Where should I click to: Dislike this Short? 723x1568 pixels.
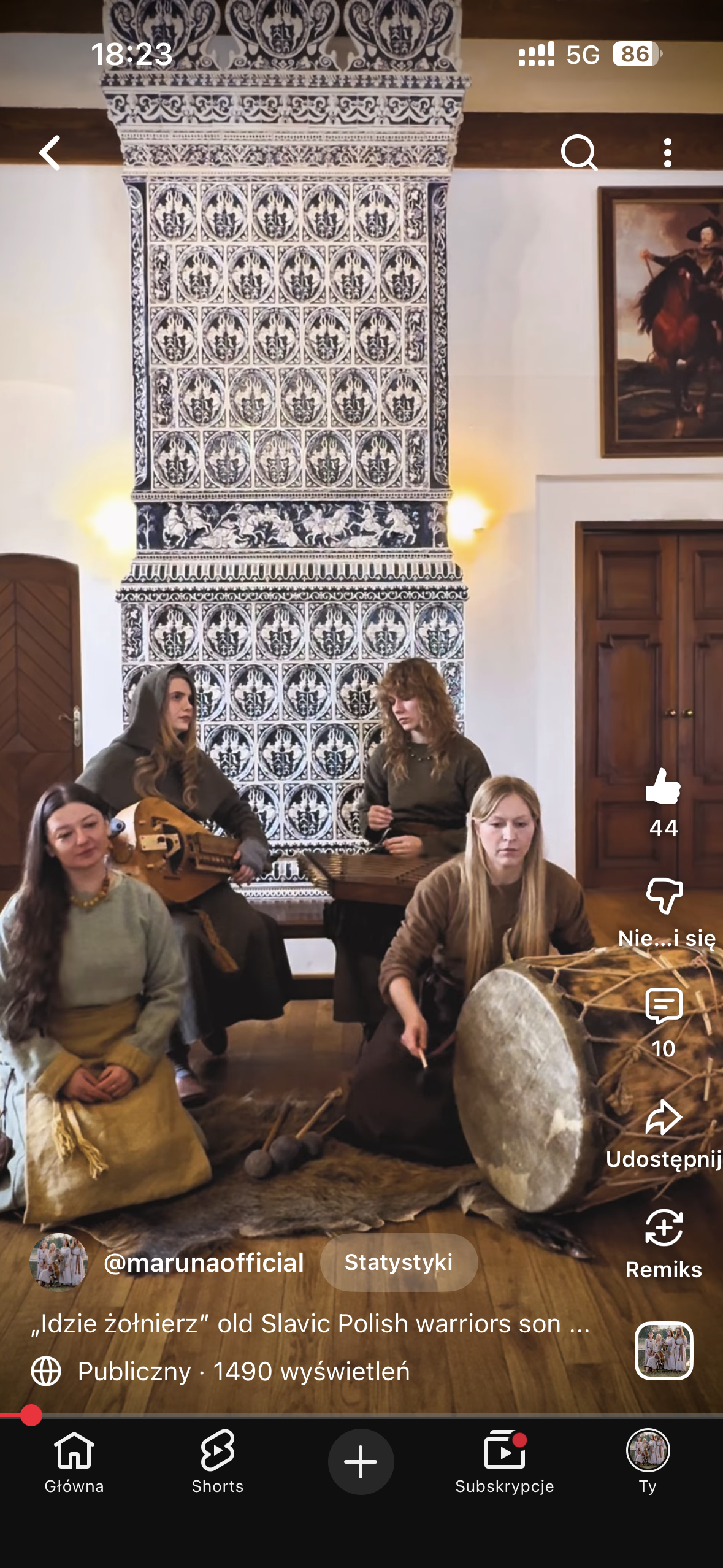[x=664, y=896]
